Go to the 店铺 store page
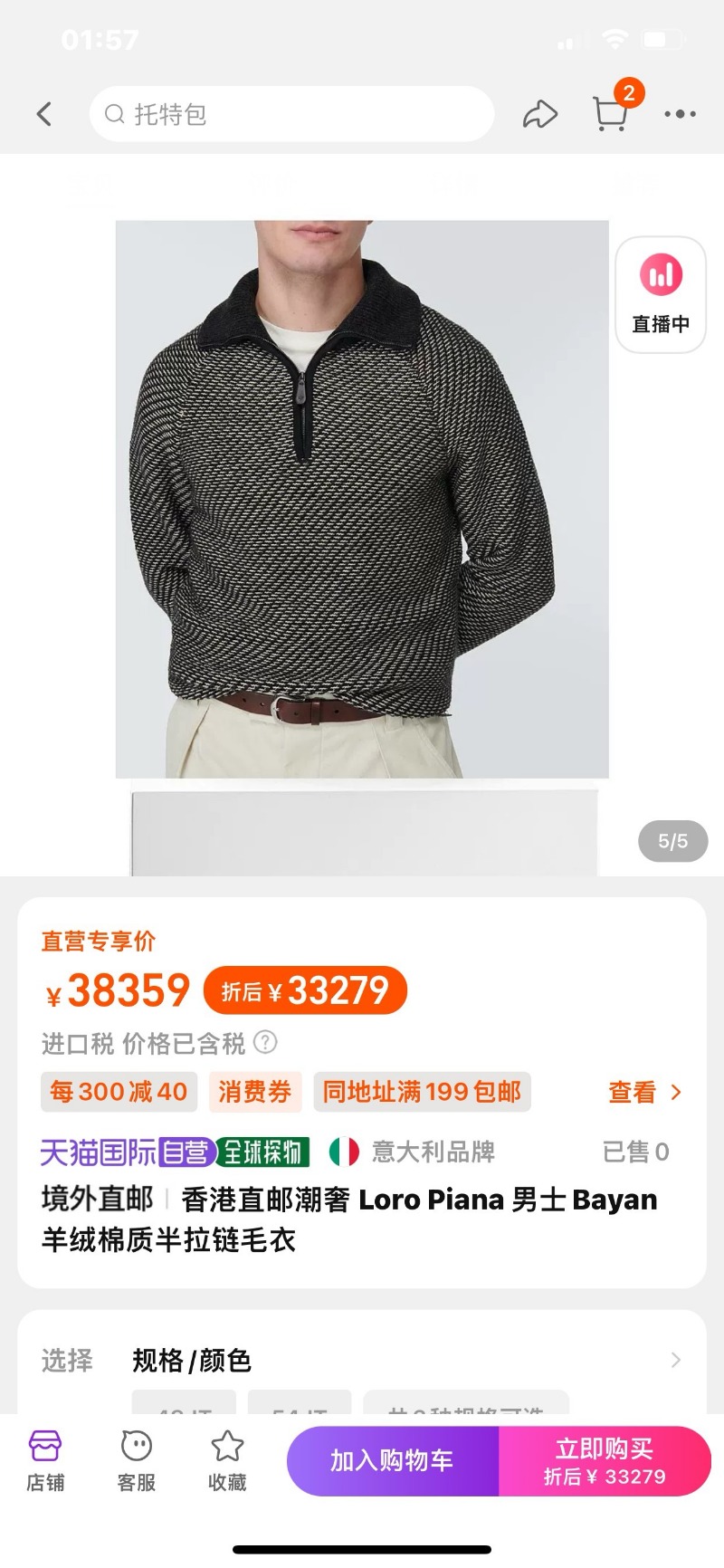 (45, 1460)
